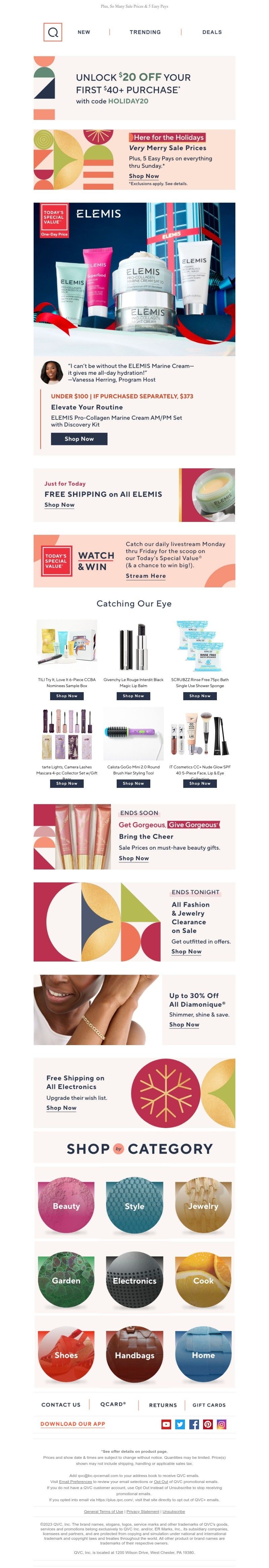
Task: Open the NEW navigation link
Action: (x=84, y=32)
